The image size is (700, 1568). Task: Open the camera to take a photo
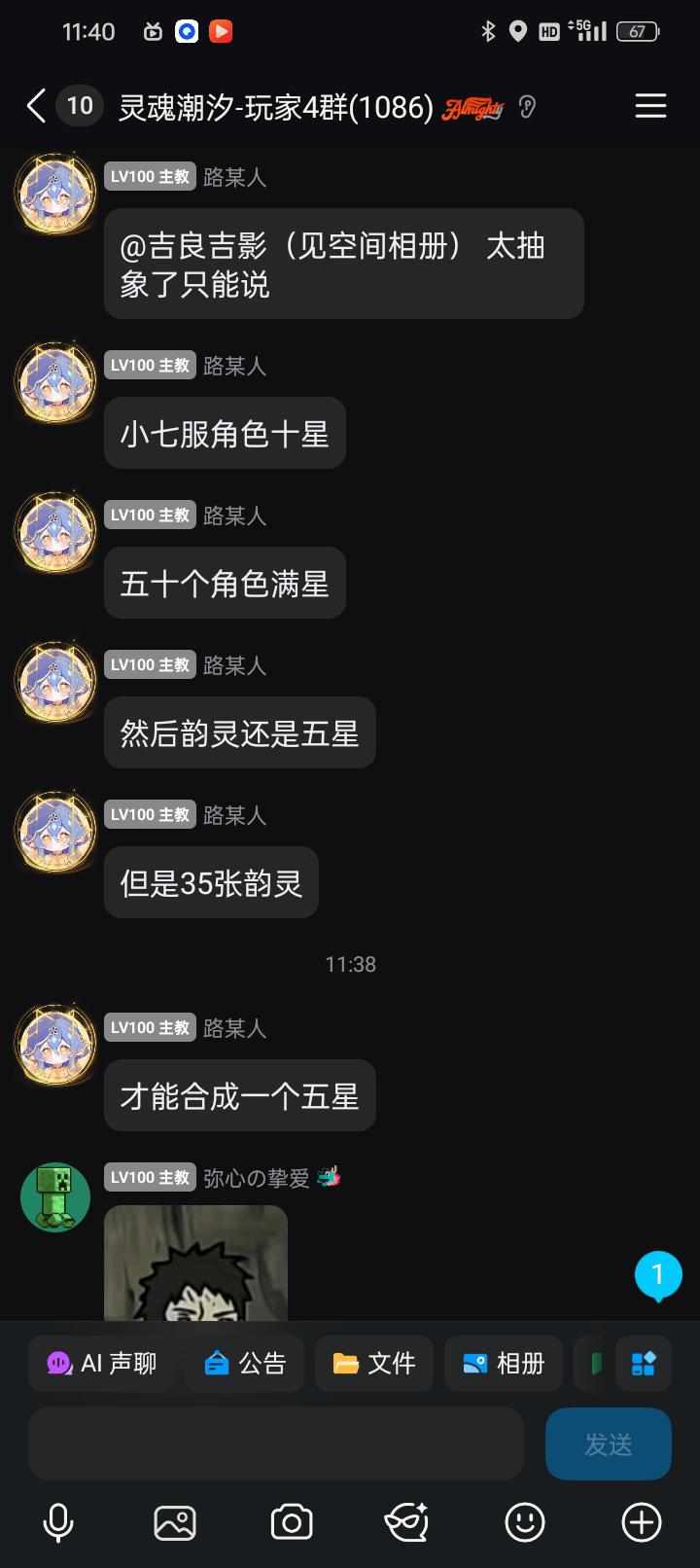(292, 1522)
